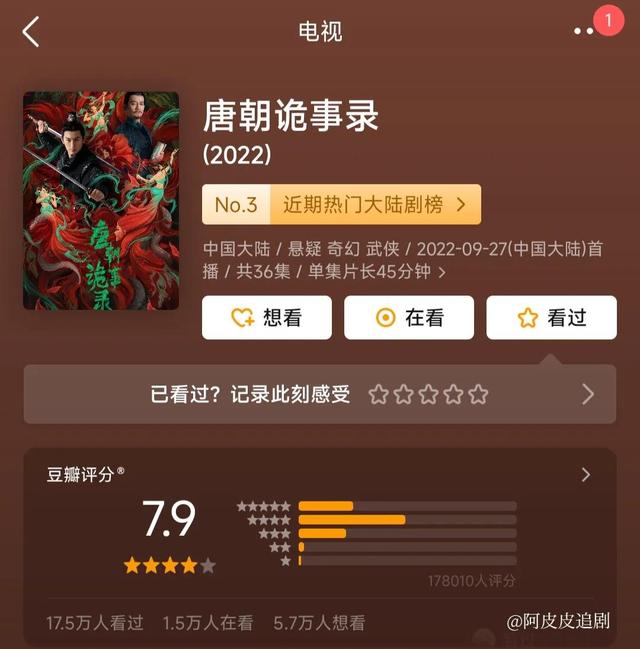Open the overflow menu with notification badge
Image resolution: width=640 pixels, height=649 pixels.
coord(586,31)
